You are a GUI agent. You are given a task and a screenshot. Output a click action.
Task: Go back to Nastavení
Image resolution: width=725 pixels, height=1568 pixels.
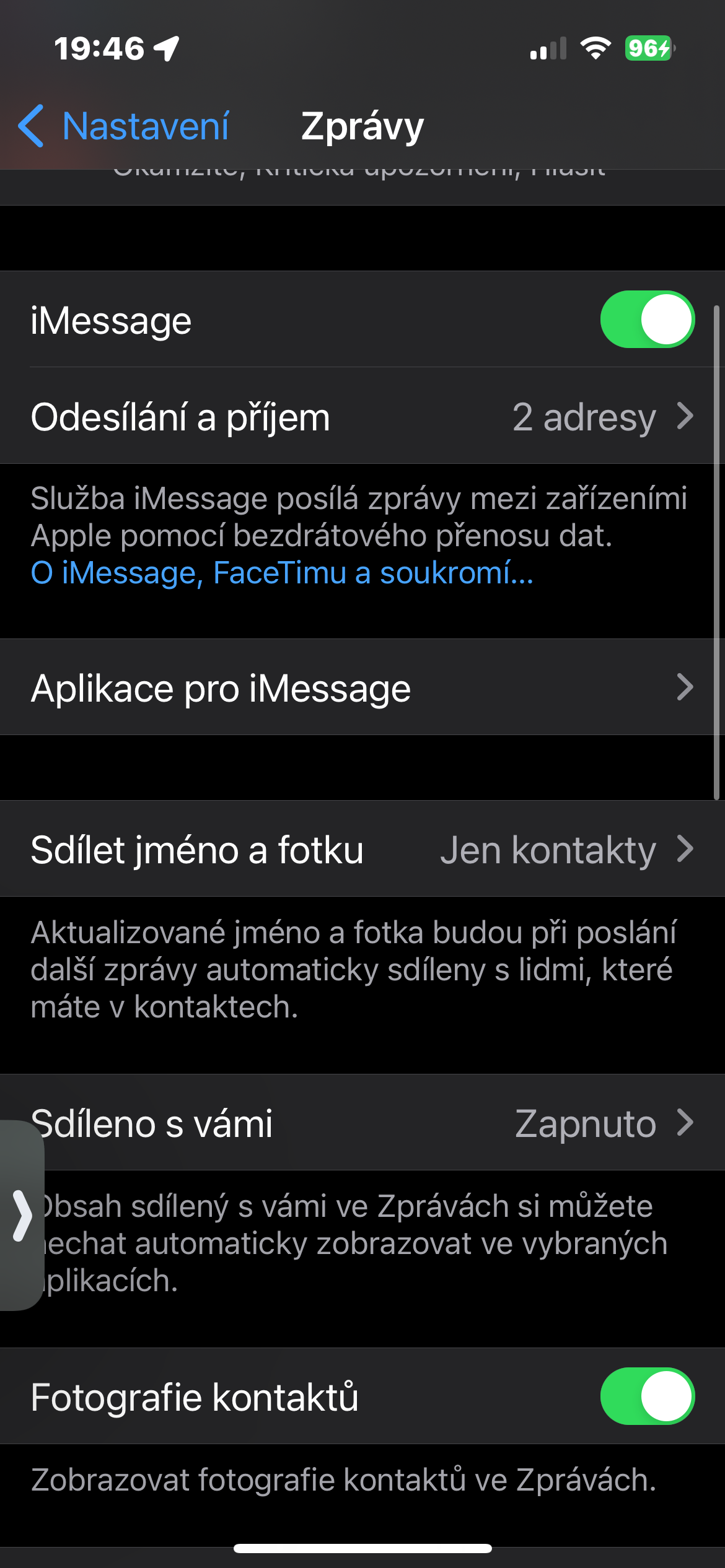[x=124, y=126]
